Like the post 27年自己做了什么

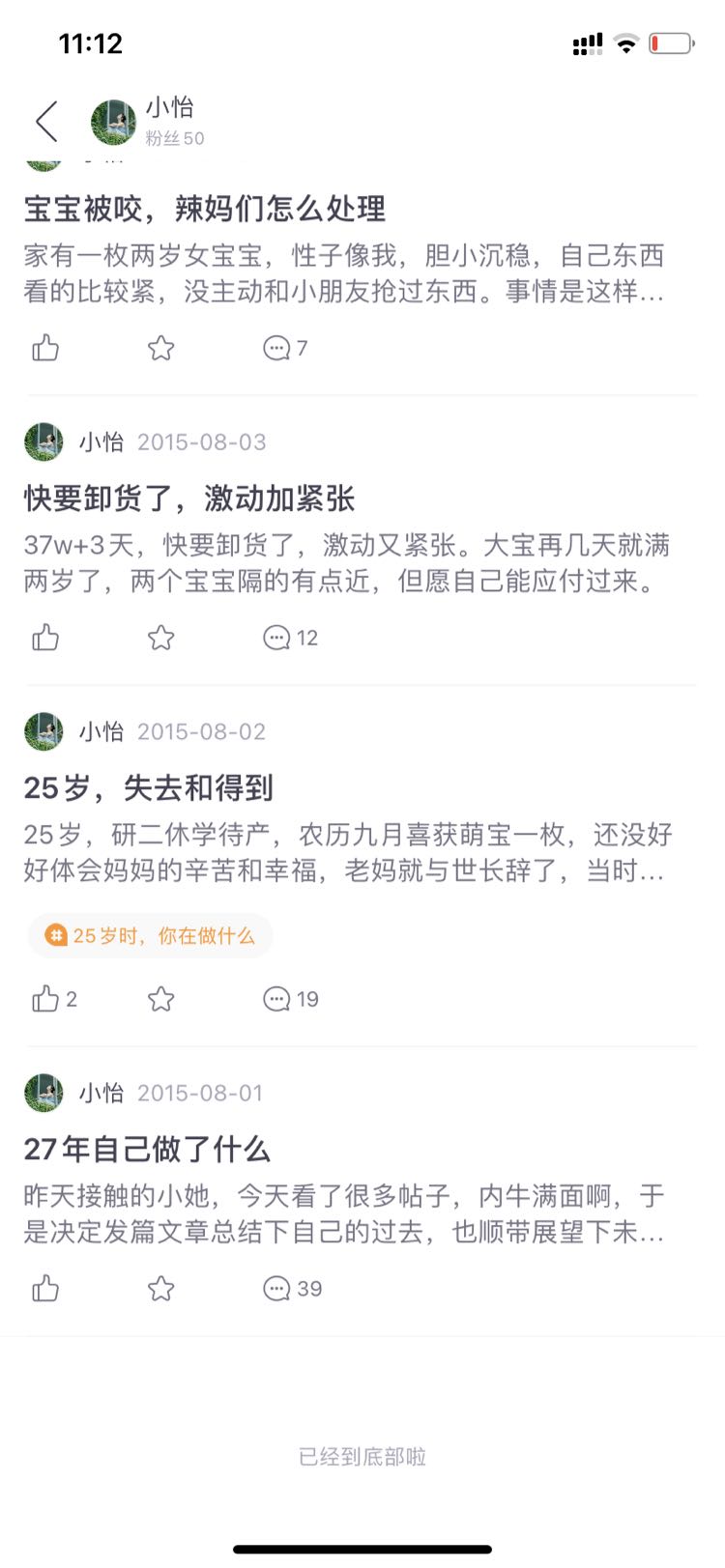coord(45,1289)
